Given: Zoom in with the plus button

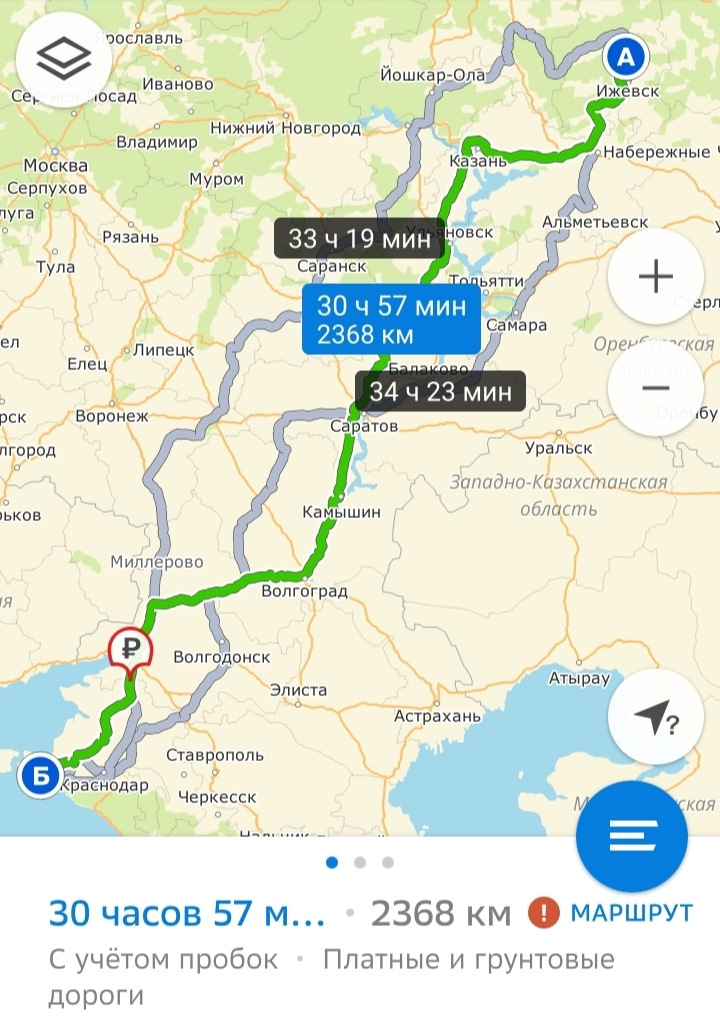Looking at the screenshot, I should click(656, 277).
